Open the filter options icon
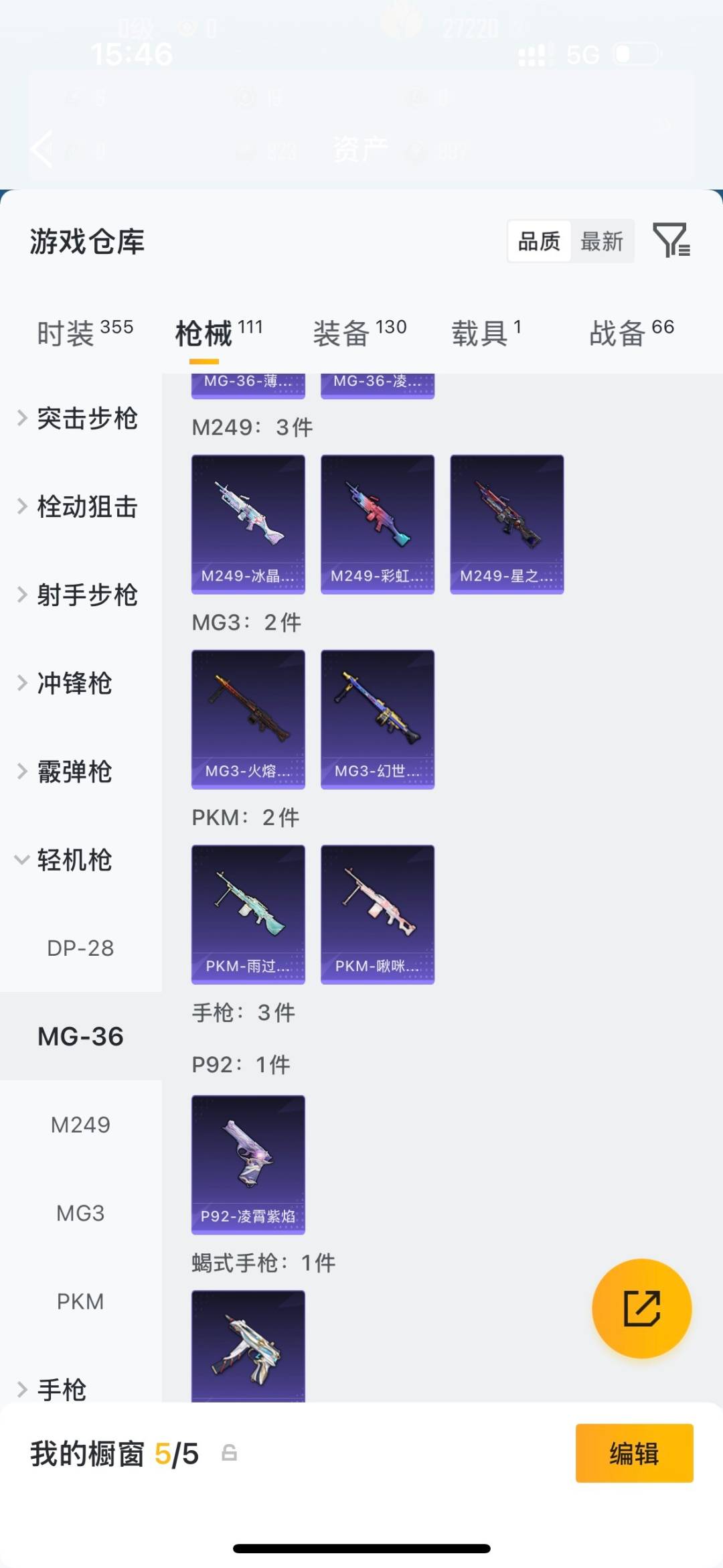Screen dimensions: 723x1568 click(x=673, y=241)
